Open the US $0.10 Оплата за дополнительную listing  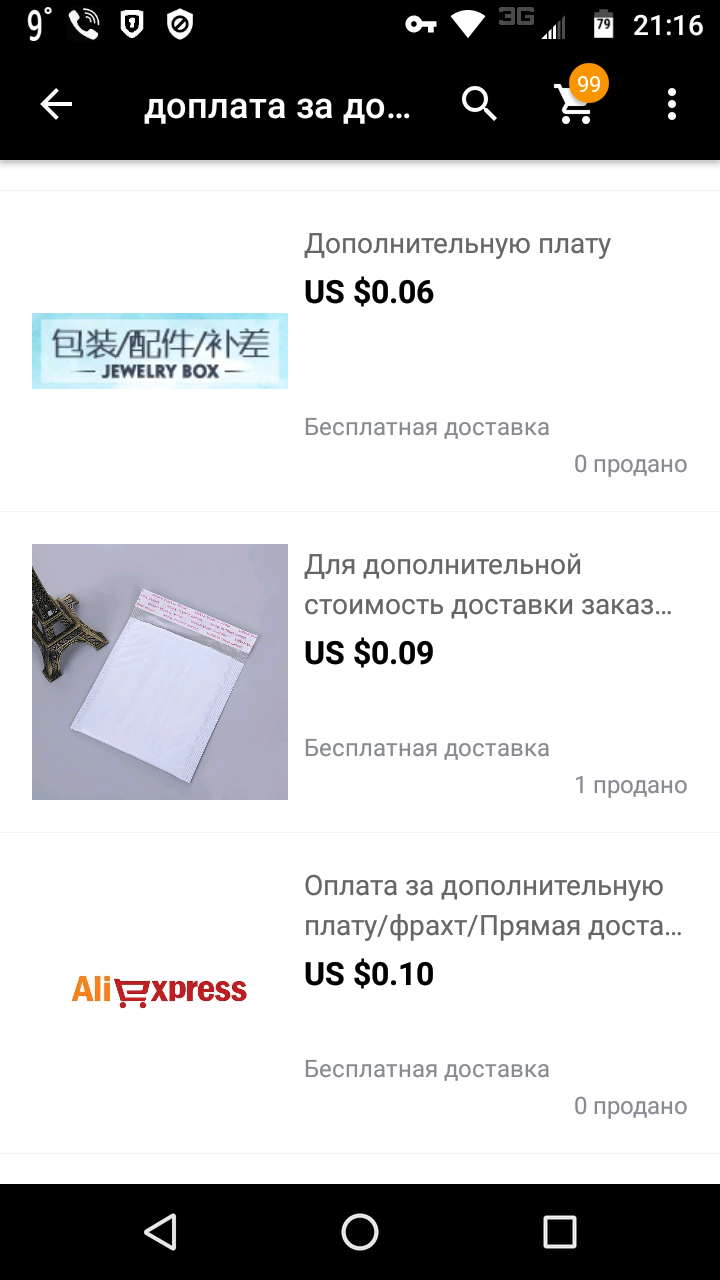[x=360, y=993]
